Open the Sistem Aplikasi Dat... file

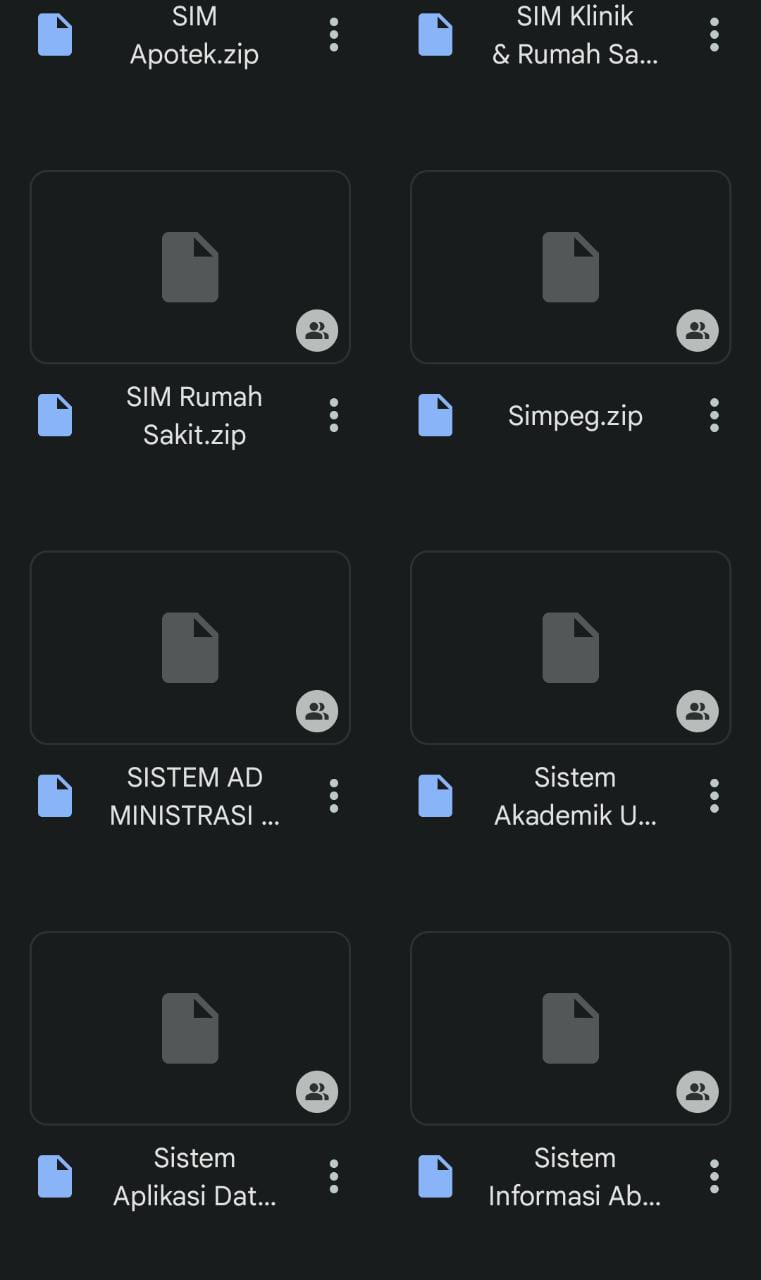pos(190,1028)
